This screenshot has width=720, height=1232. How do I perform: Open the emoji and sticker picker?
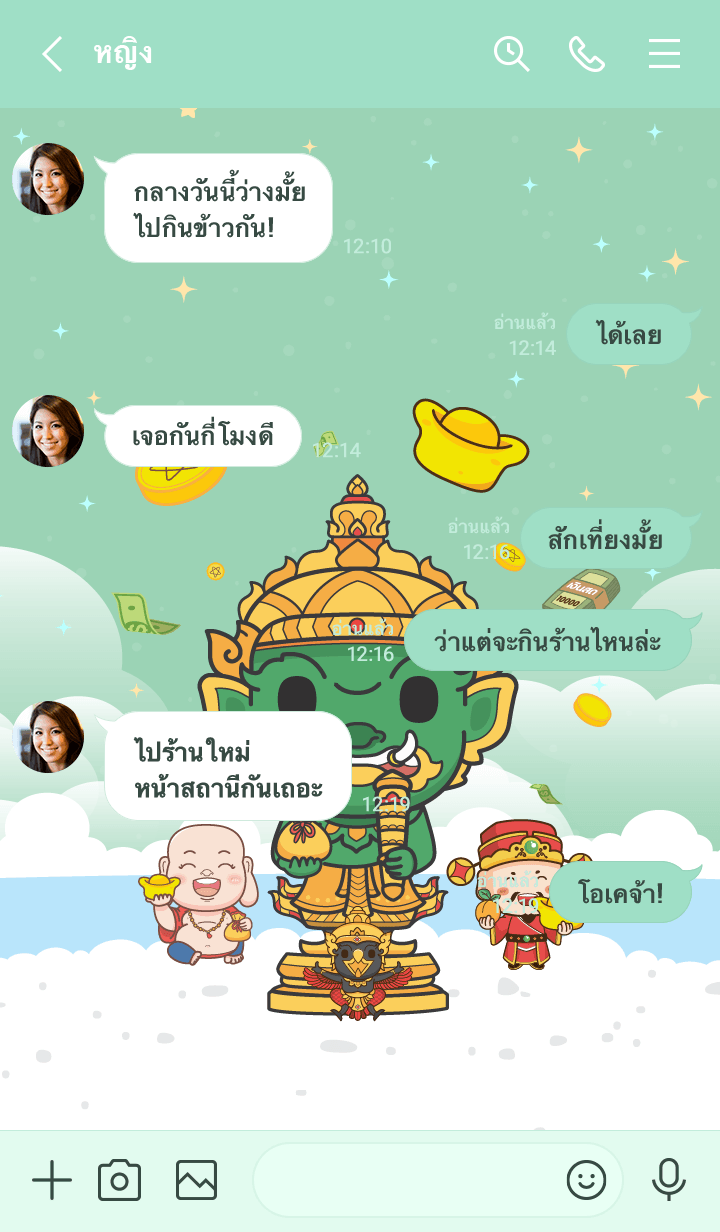pos(586,1181)
